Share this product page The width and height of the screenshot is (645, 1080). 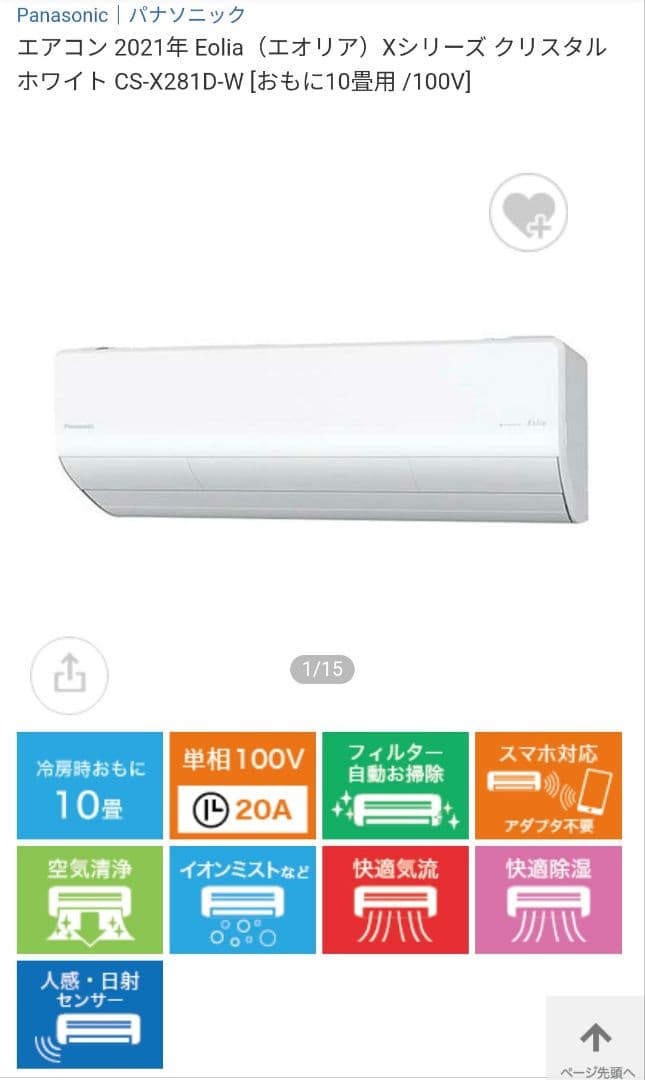[x=69, y=677]
